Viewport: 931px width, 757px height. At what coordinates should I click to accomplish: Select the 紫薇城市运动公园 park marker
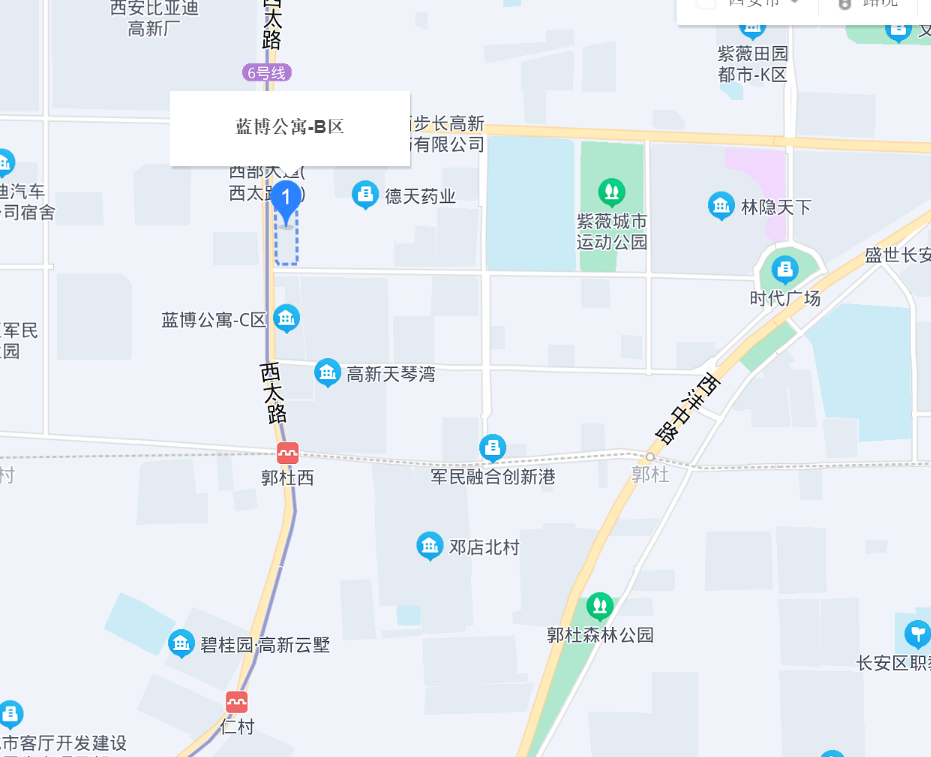tap(612, 191)
